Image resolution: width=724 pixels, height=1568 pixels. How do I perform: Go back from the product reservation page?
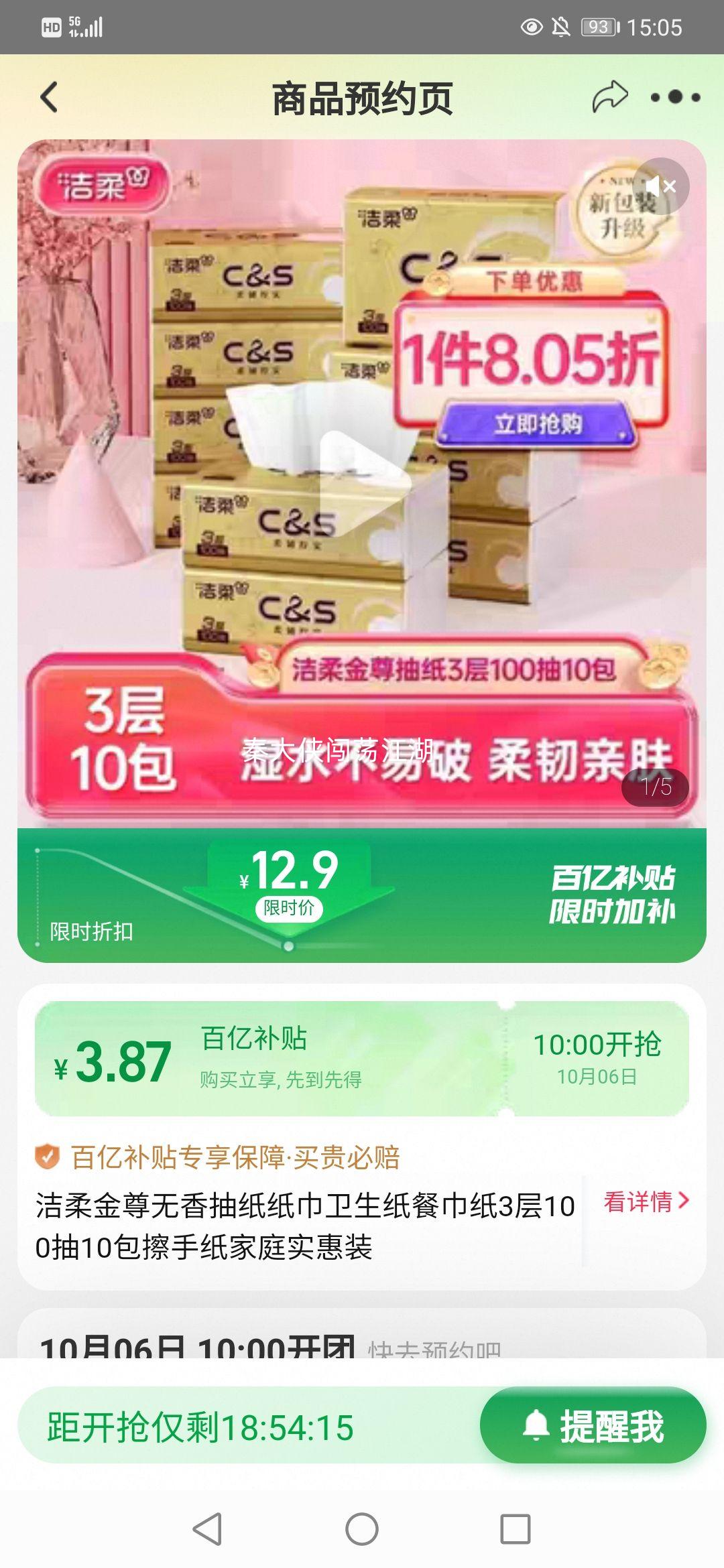(x=49, y=98)
